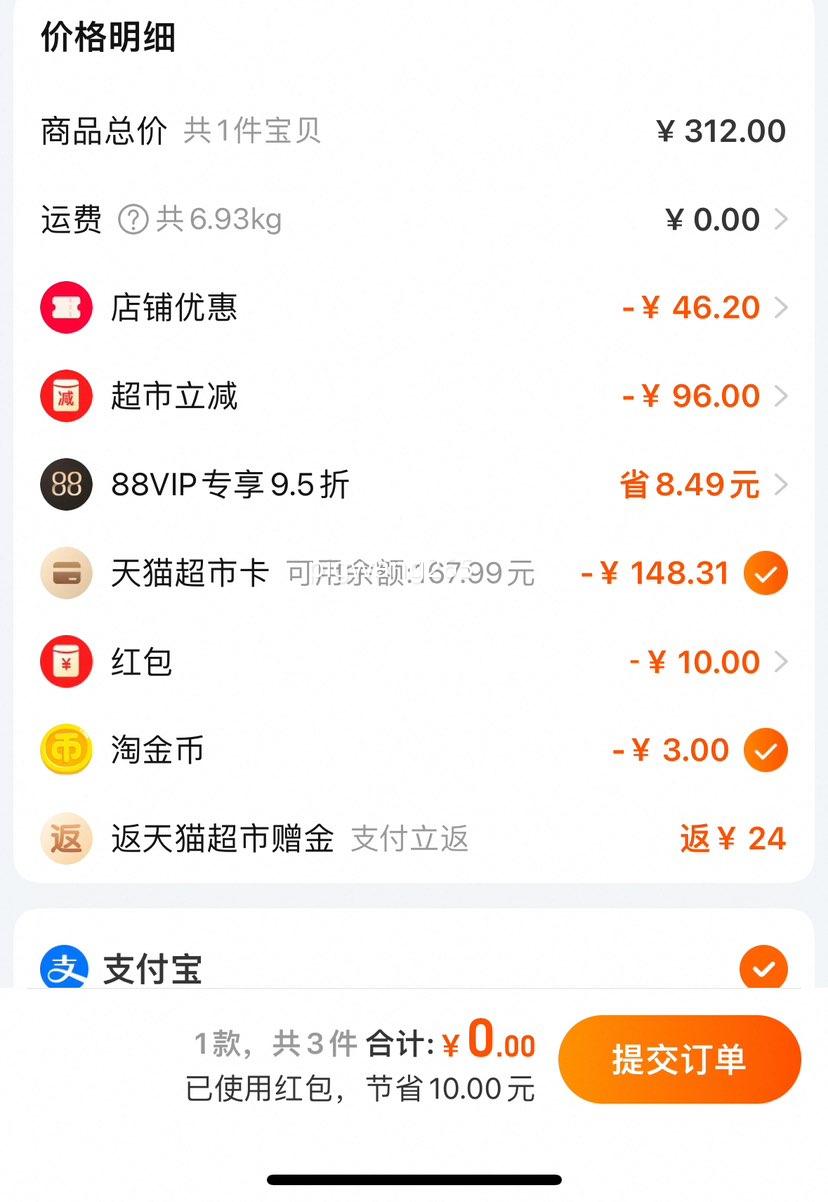The height and width of the screenshot is (1202, 828).
Task: Click the 淘金币 gold coin icon
Action: (x=65, y=750)
